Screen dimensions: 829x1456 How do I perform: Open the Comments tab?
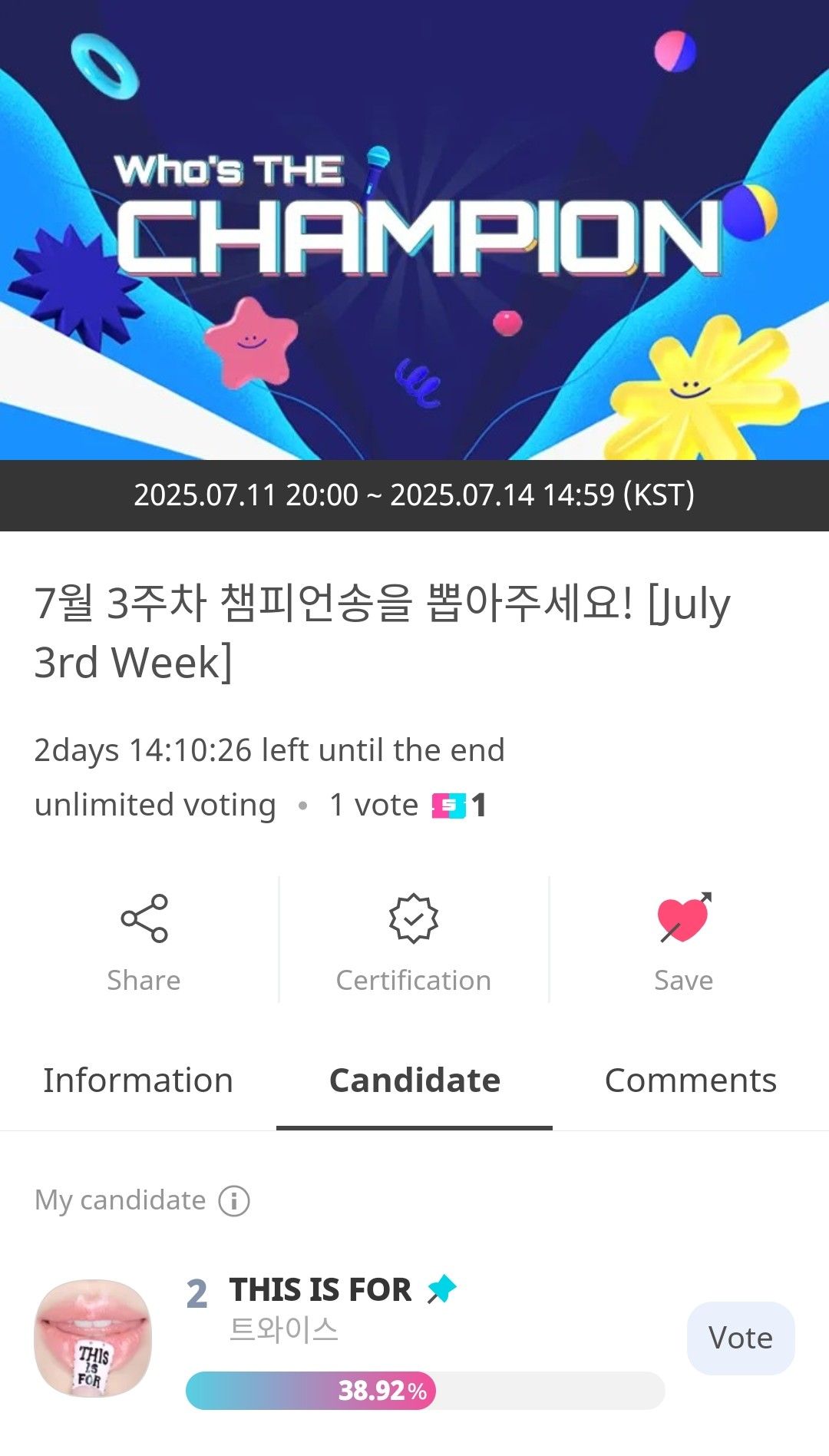tap(690, 1080)
